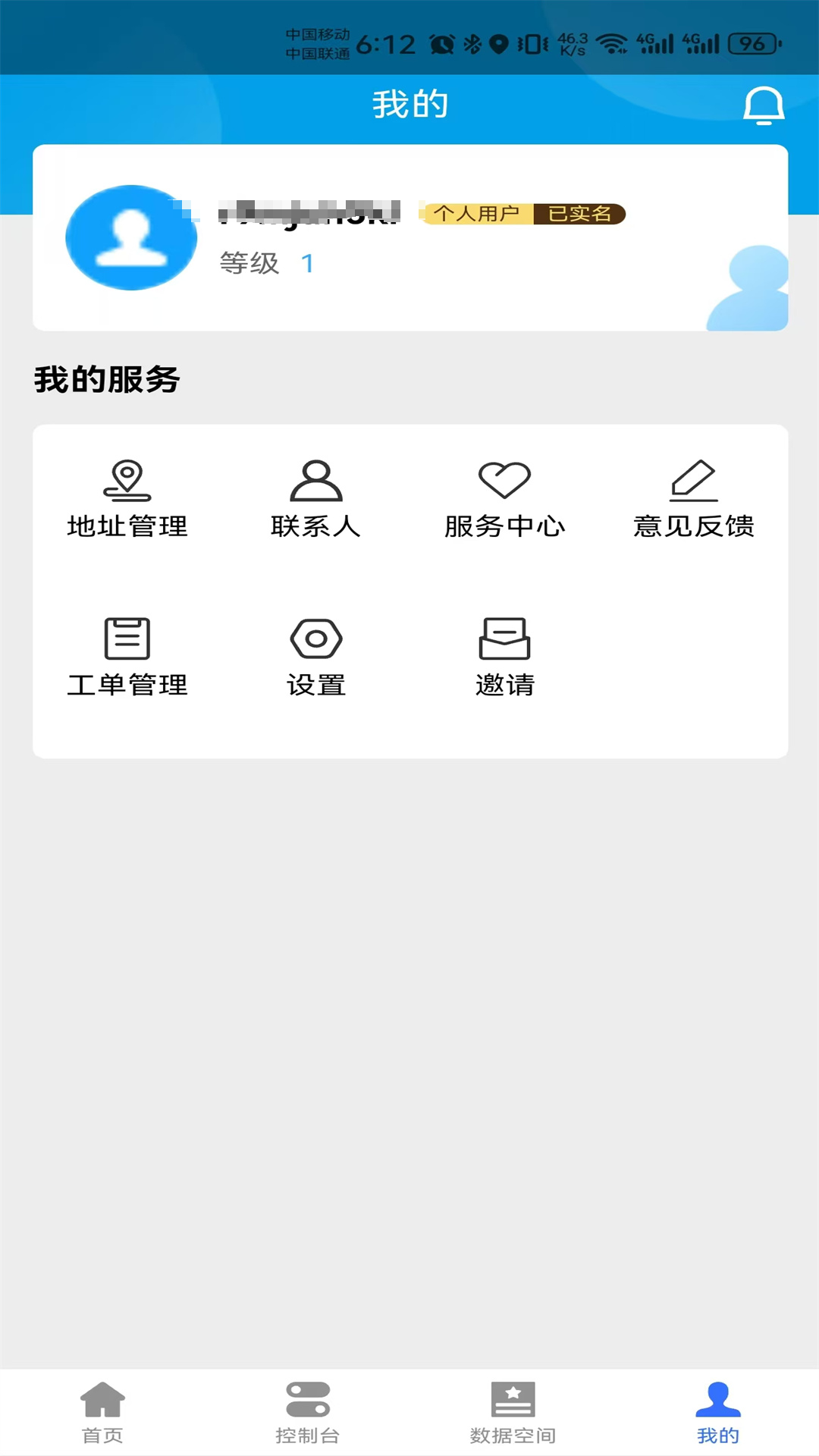Tap the level value 1

coord(307,263)
